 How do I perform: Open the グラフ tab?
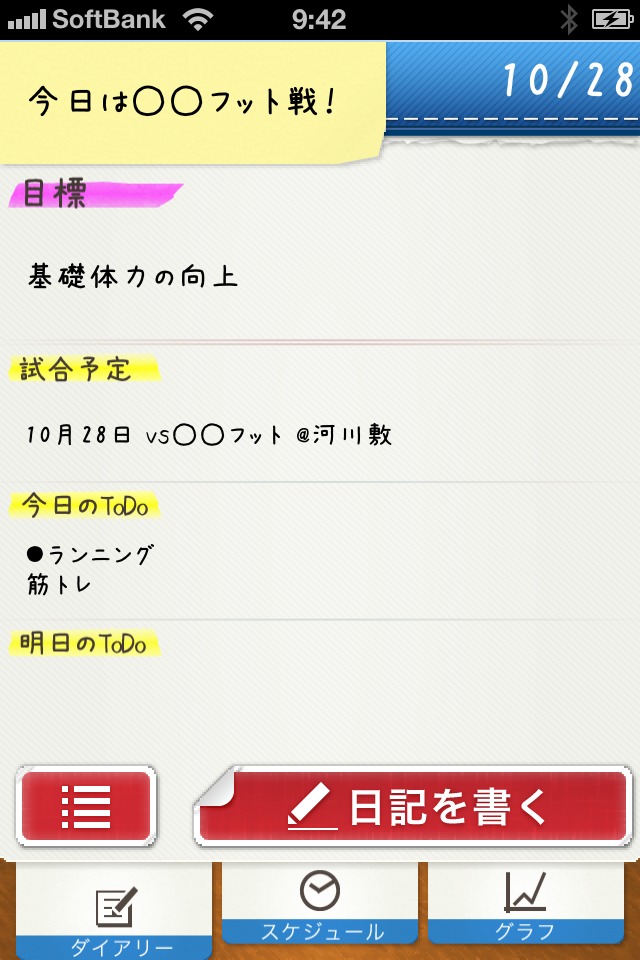click(525, 905)
